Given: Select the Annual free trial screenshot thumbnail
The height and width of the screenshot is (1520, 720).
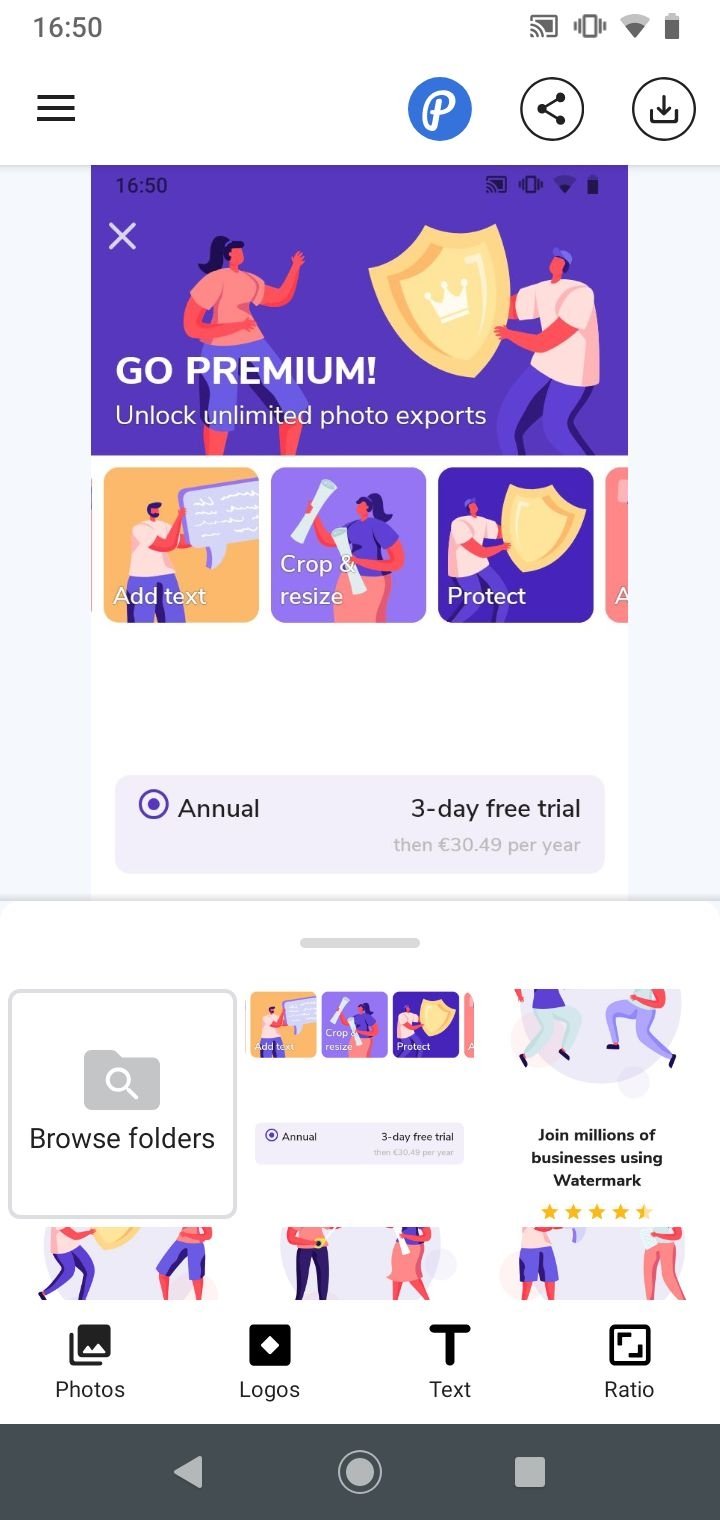Looking at the screenshot, I should pyautogui.click(x=360, y=1104).
